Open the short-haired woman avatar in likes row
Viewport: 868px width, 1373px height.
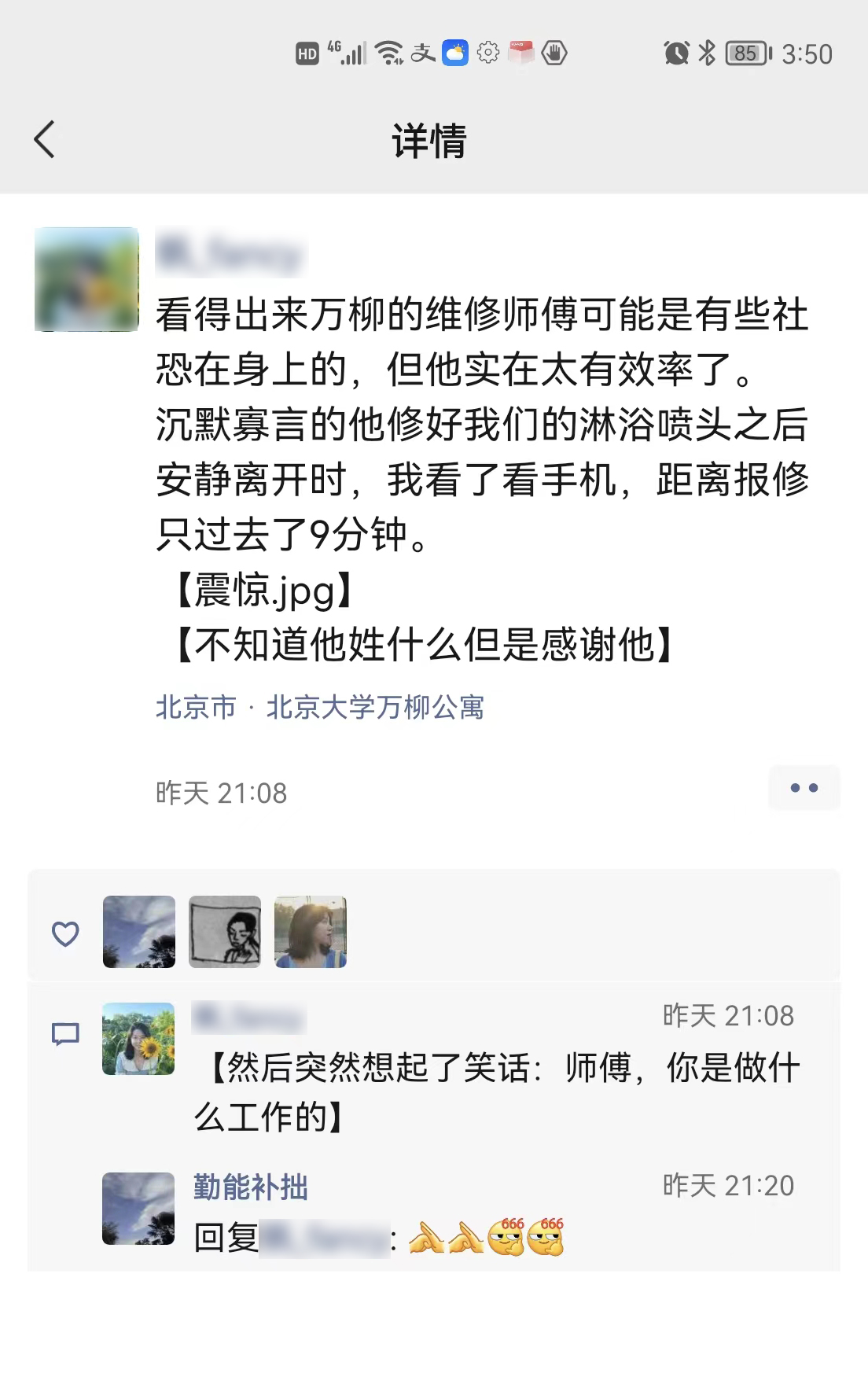(311, 932)
